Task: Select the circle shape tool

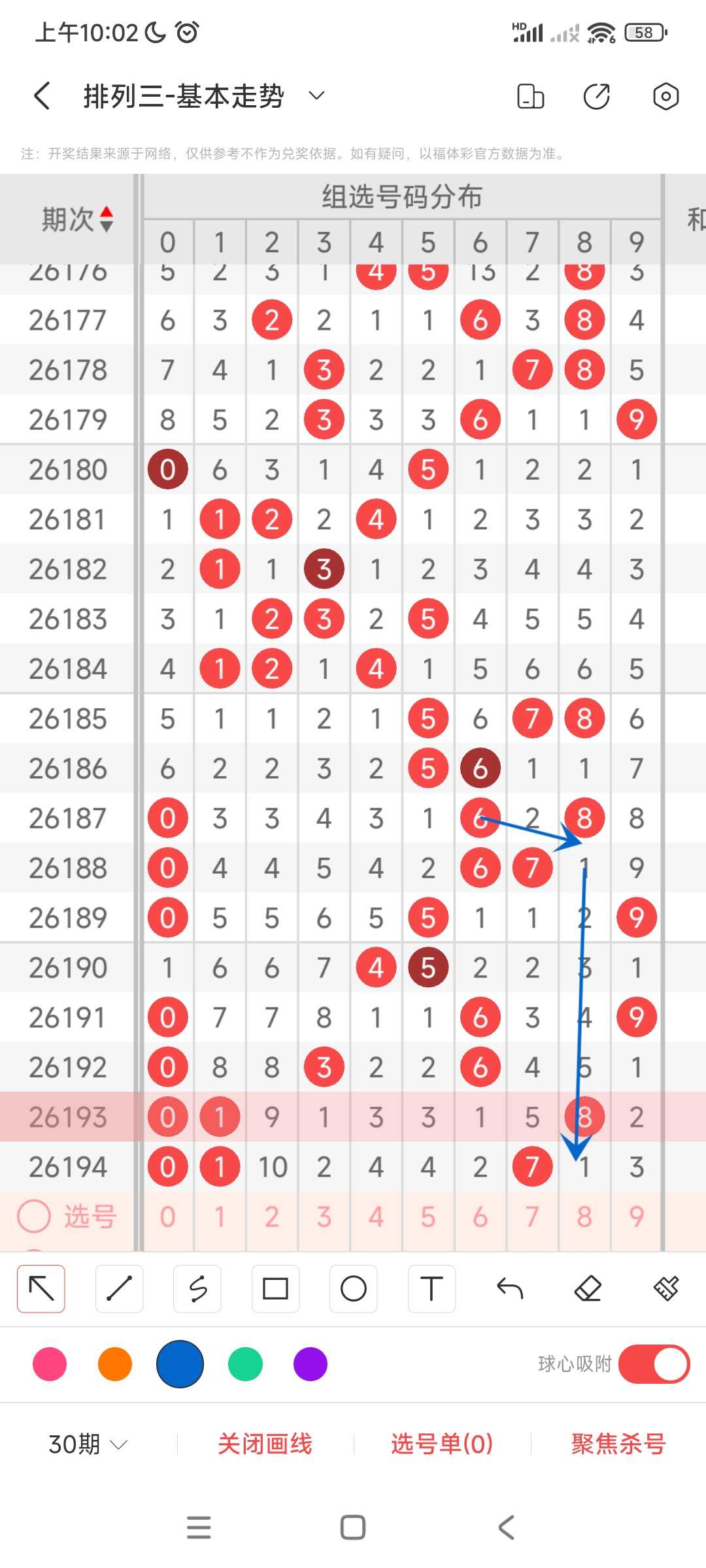Action: (x=353, y=1288)
